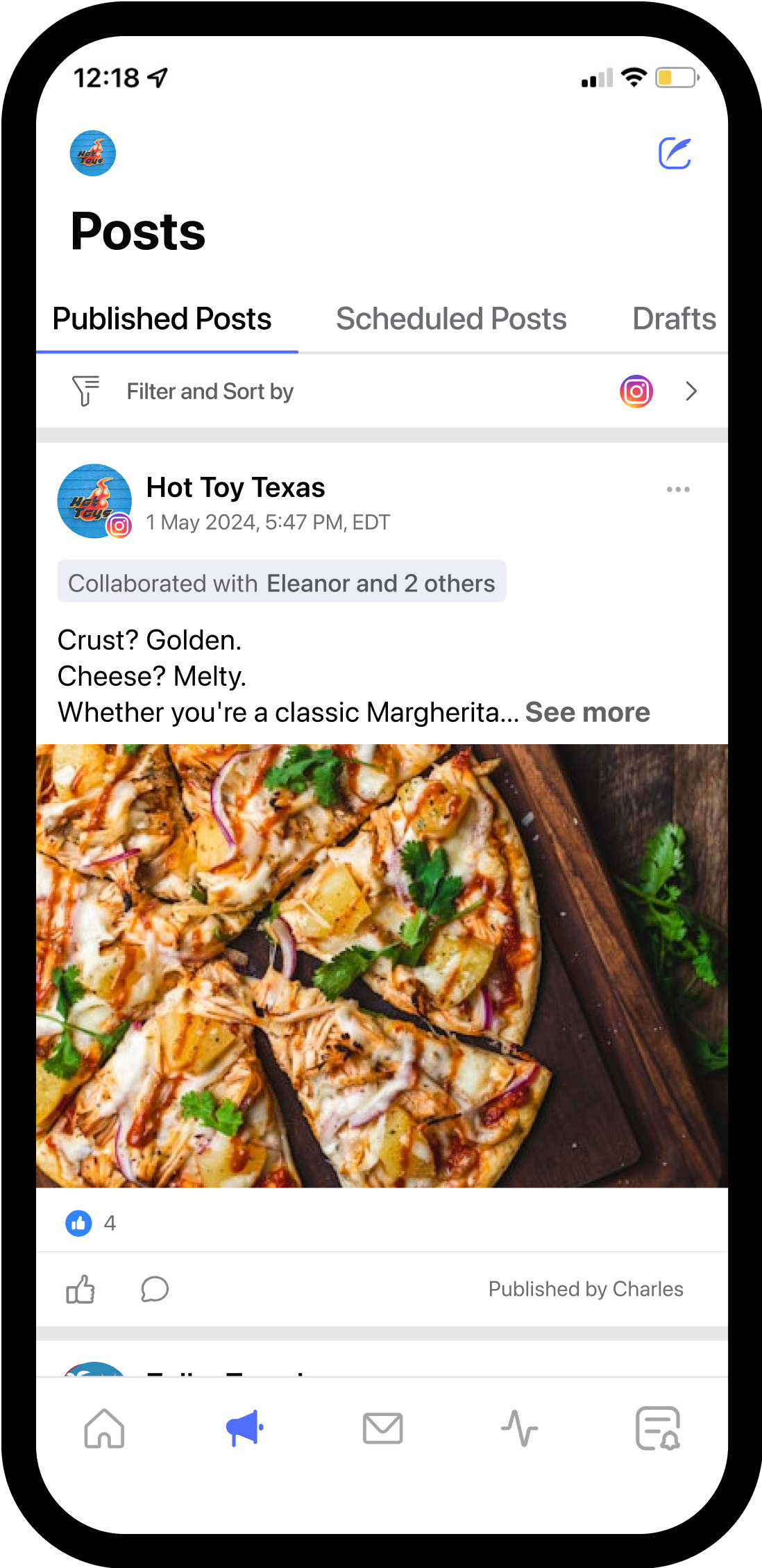
Task: Click the Instagram filter icon near Filter and Sort
Action: (x=635, y=391)
